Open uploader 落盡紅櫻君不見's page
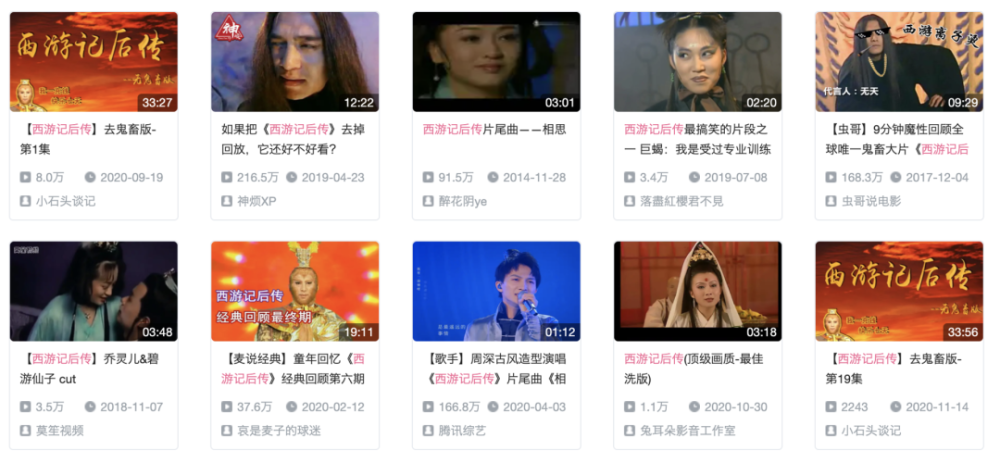The width and height of the screenshot is (1000, 463). click(680, 201)
